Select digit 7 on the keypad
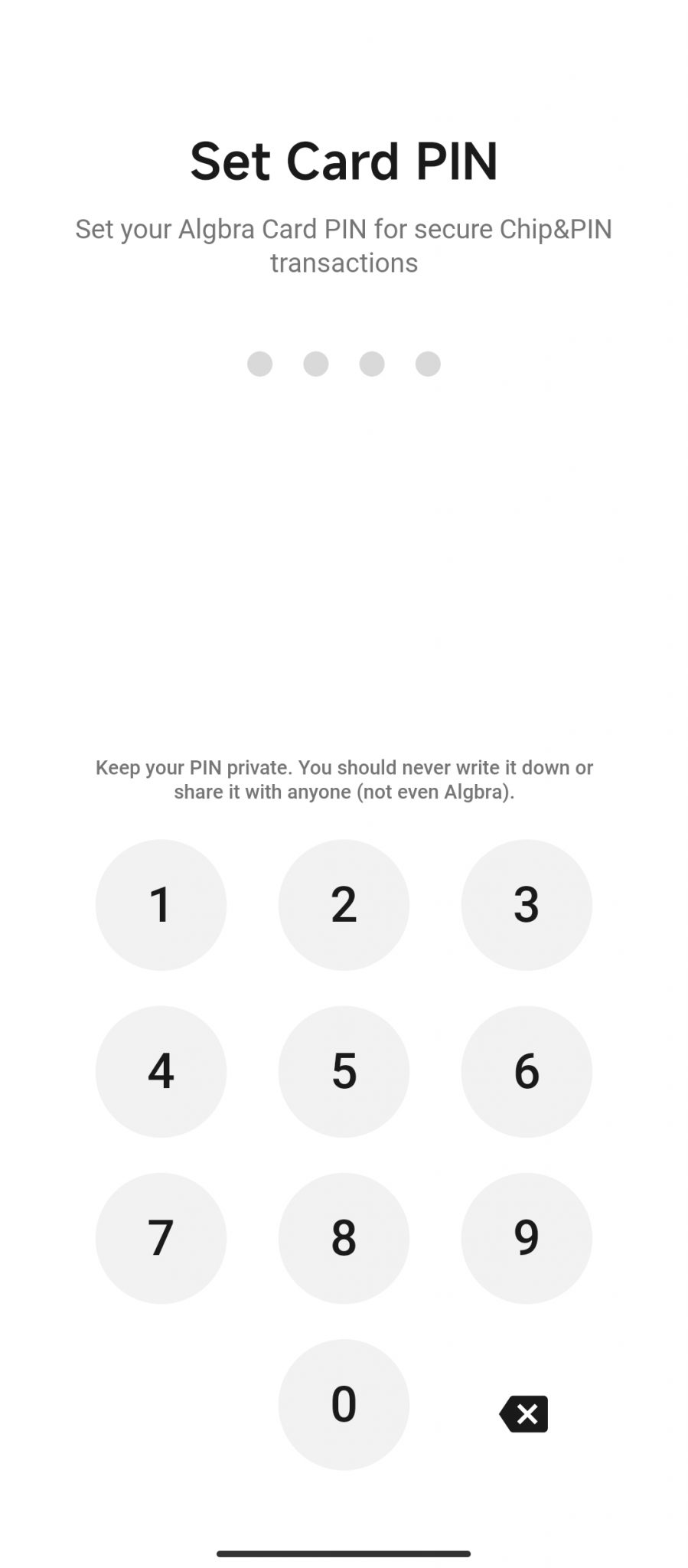688x1568 pixels. click(x=161, y=1238)
